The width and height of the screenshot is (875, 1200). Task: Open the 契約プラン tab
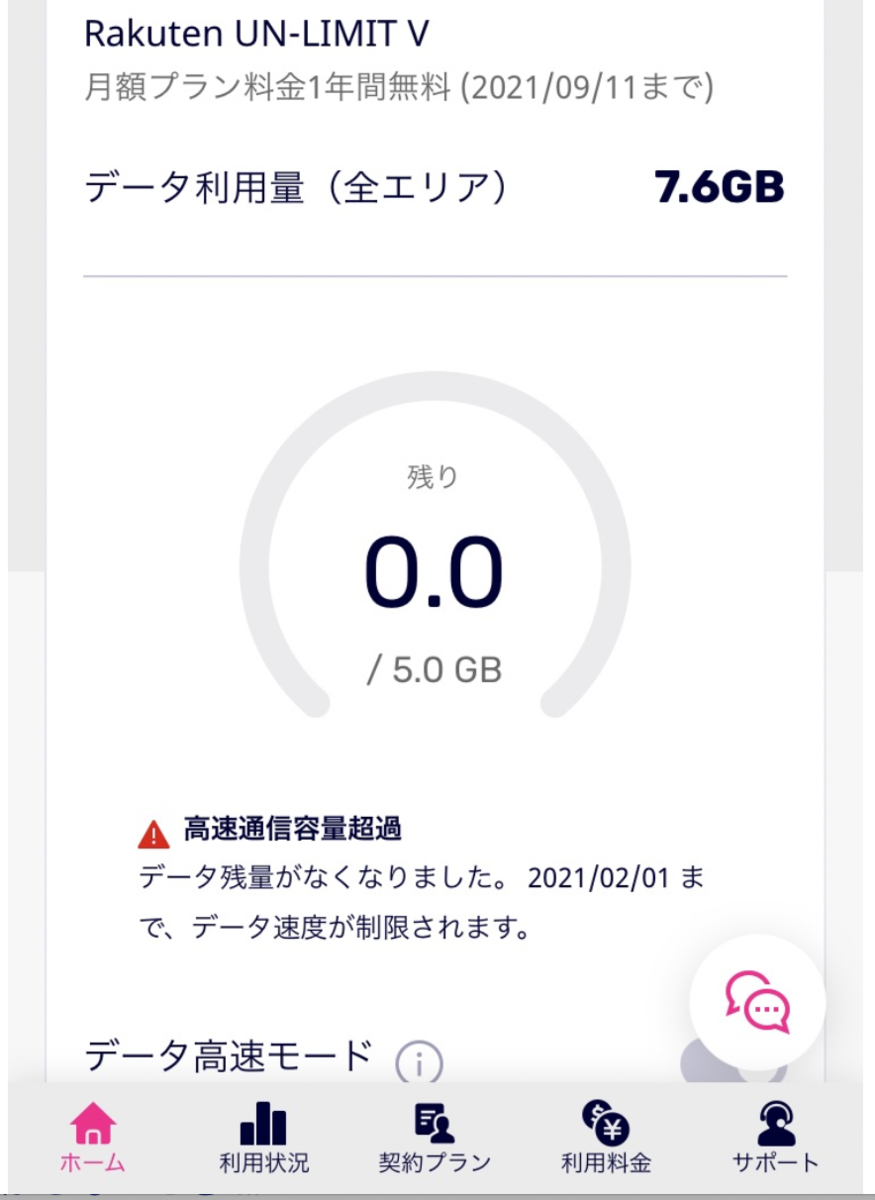click(x=435, y=1137)
